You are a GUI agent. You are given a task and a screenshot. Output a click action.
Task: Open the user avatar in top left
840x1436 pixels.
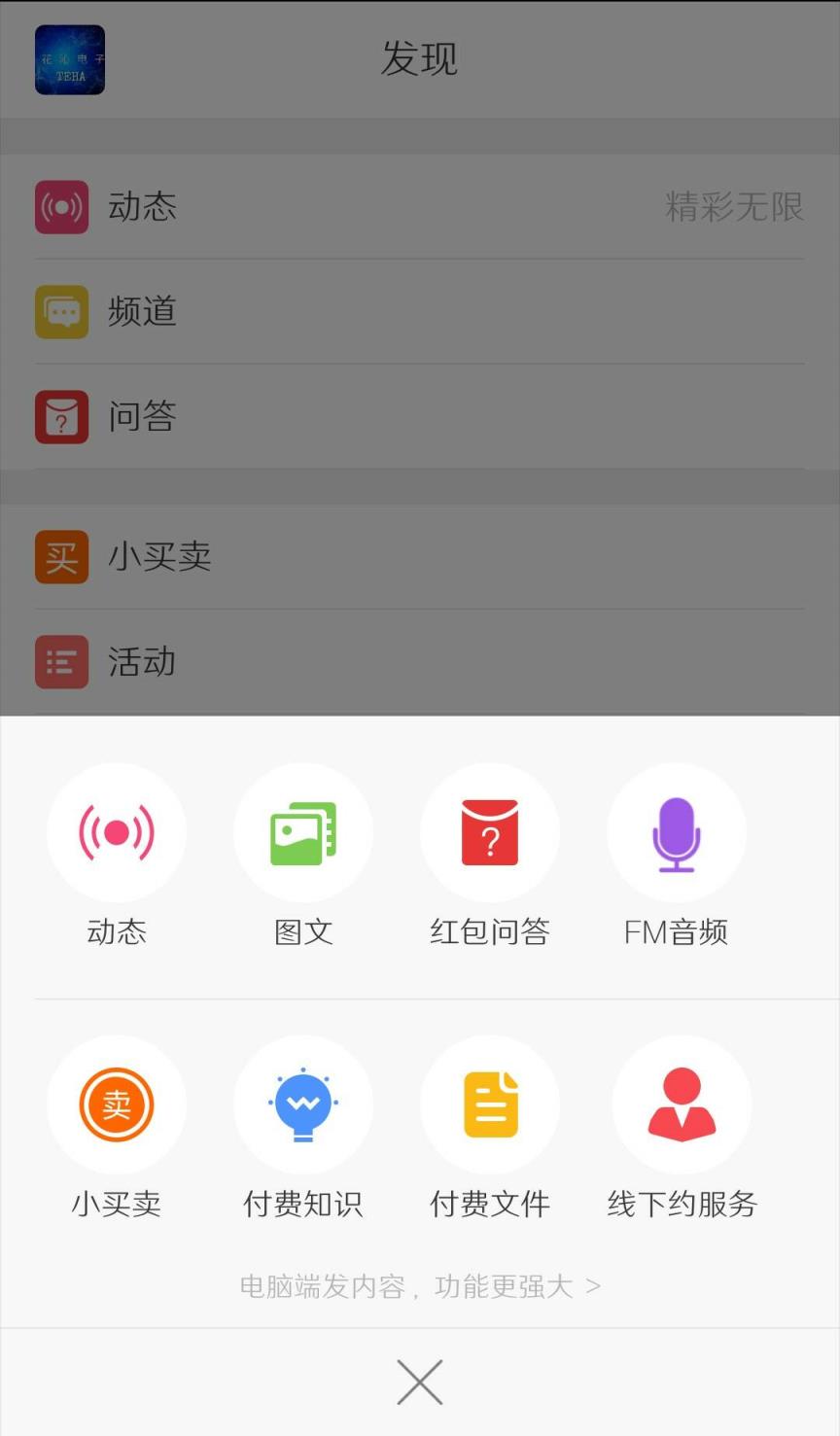click(x=69, y=60)
